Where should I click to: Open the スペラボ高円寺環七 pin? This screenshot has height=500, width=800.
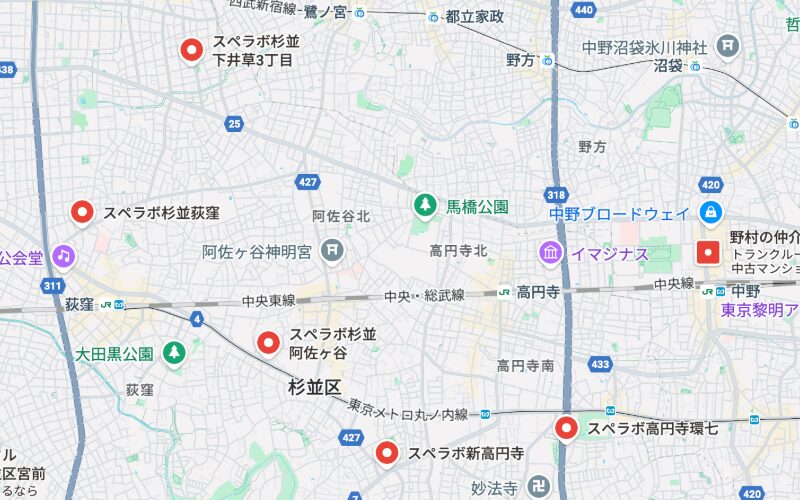pyautogui.click(x=567, y=429)
